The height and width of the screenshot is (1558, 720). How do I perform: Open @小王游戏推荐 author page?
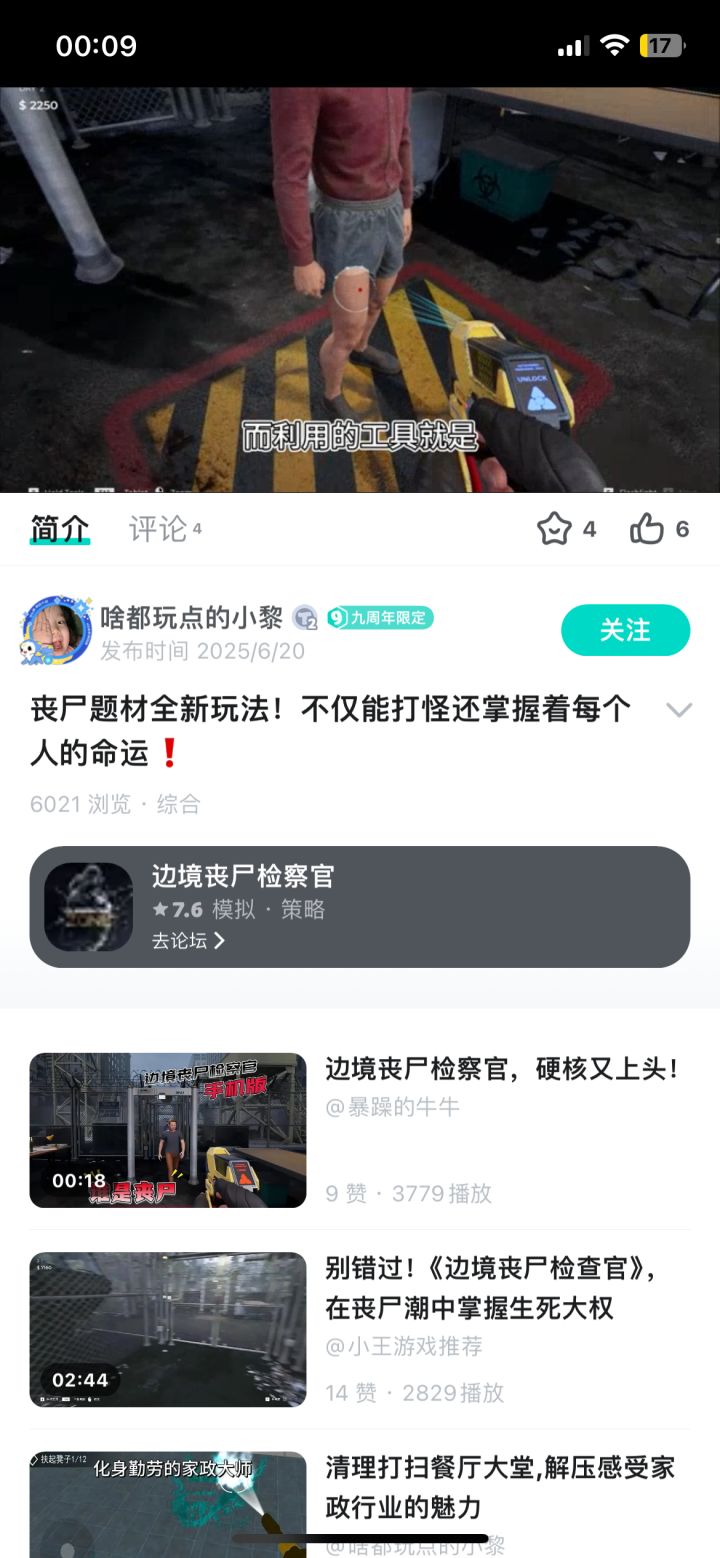[404, 1348]
